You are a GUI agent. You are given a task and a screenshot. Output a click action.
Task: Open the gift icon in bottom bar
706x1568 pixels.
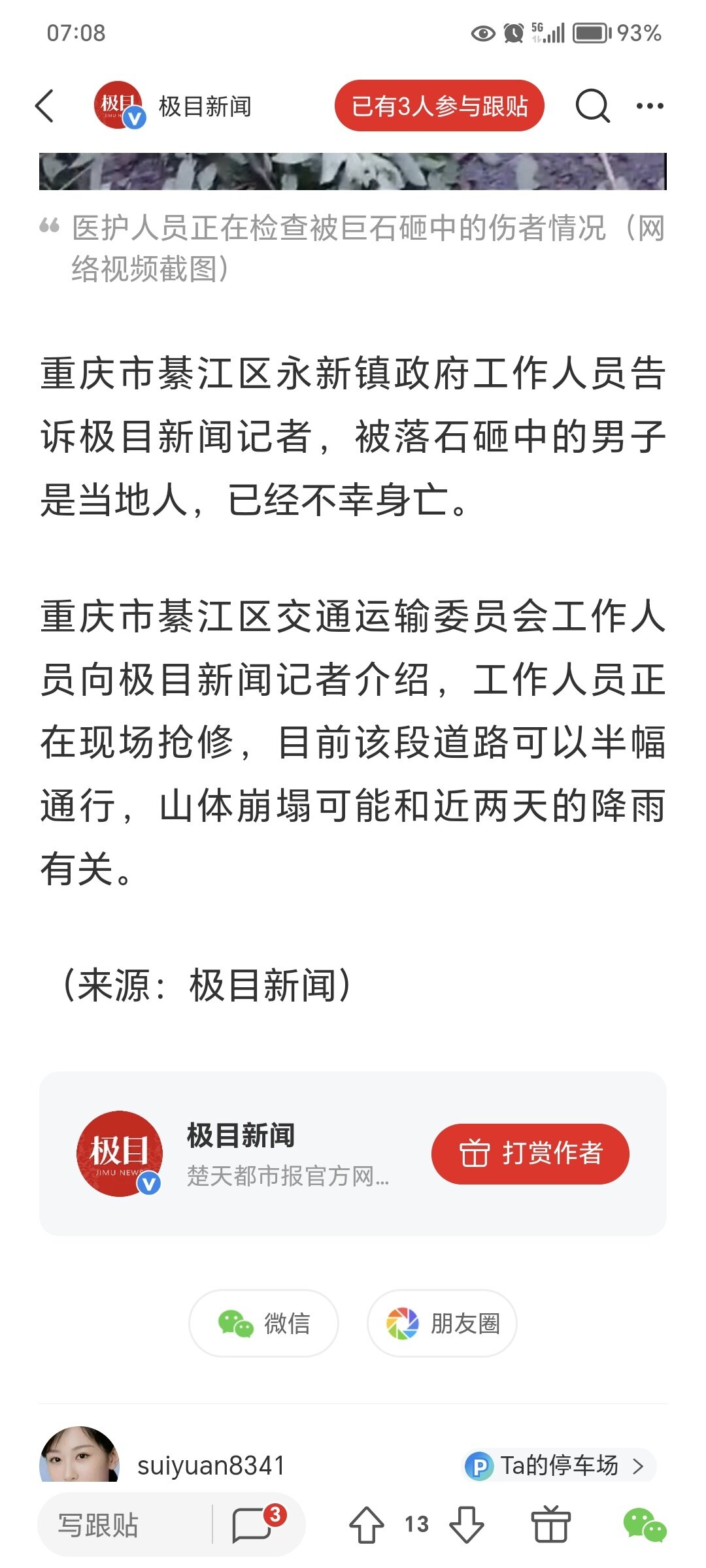pyautogui.click(x=550, y=1525)
